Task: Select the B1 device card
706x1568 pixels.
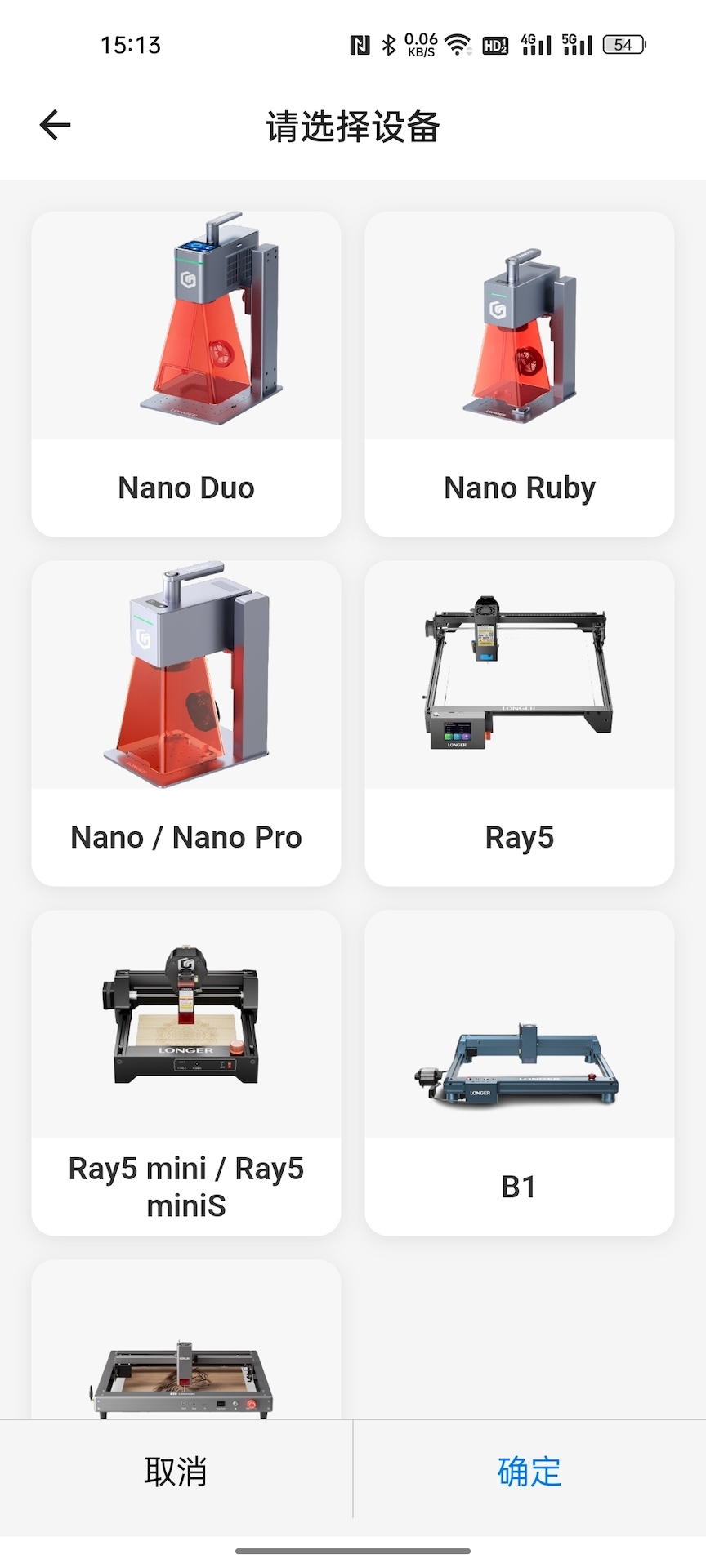Action: pos(520,1072)
